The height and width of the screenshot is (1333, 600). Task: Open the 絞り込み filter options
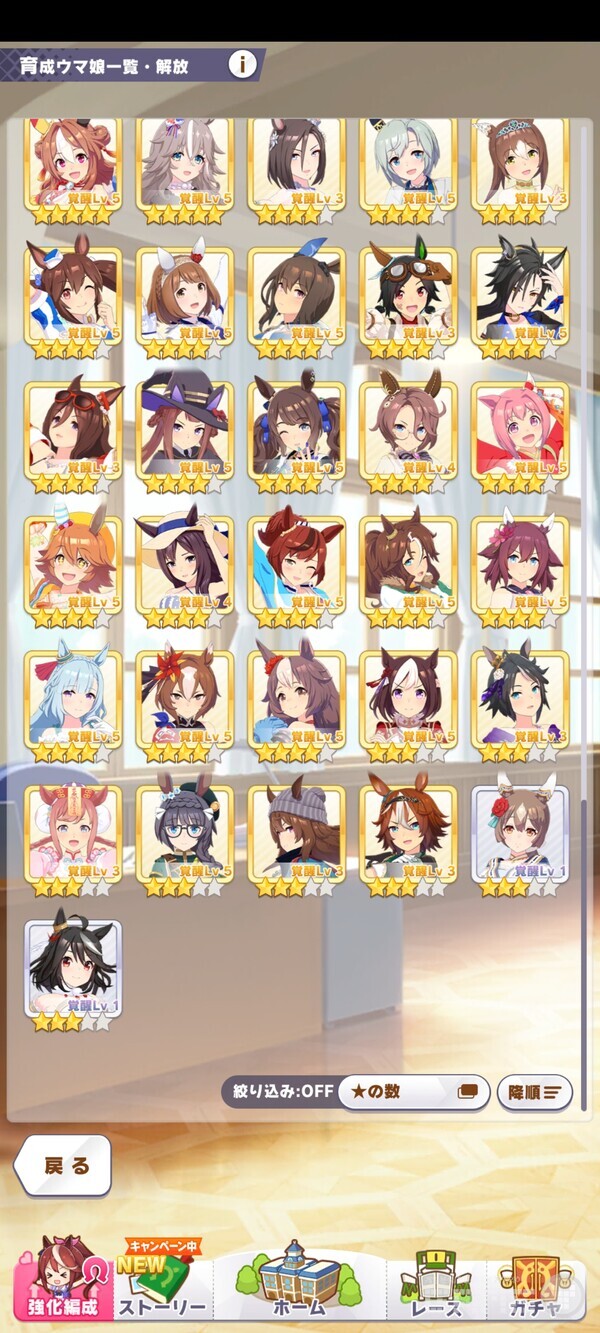pos(279,1091)
